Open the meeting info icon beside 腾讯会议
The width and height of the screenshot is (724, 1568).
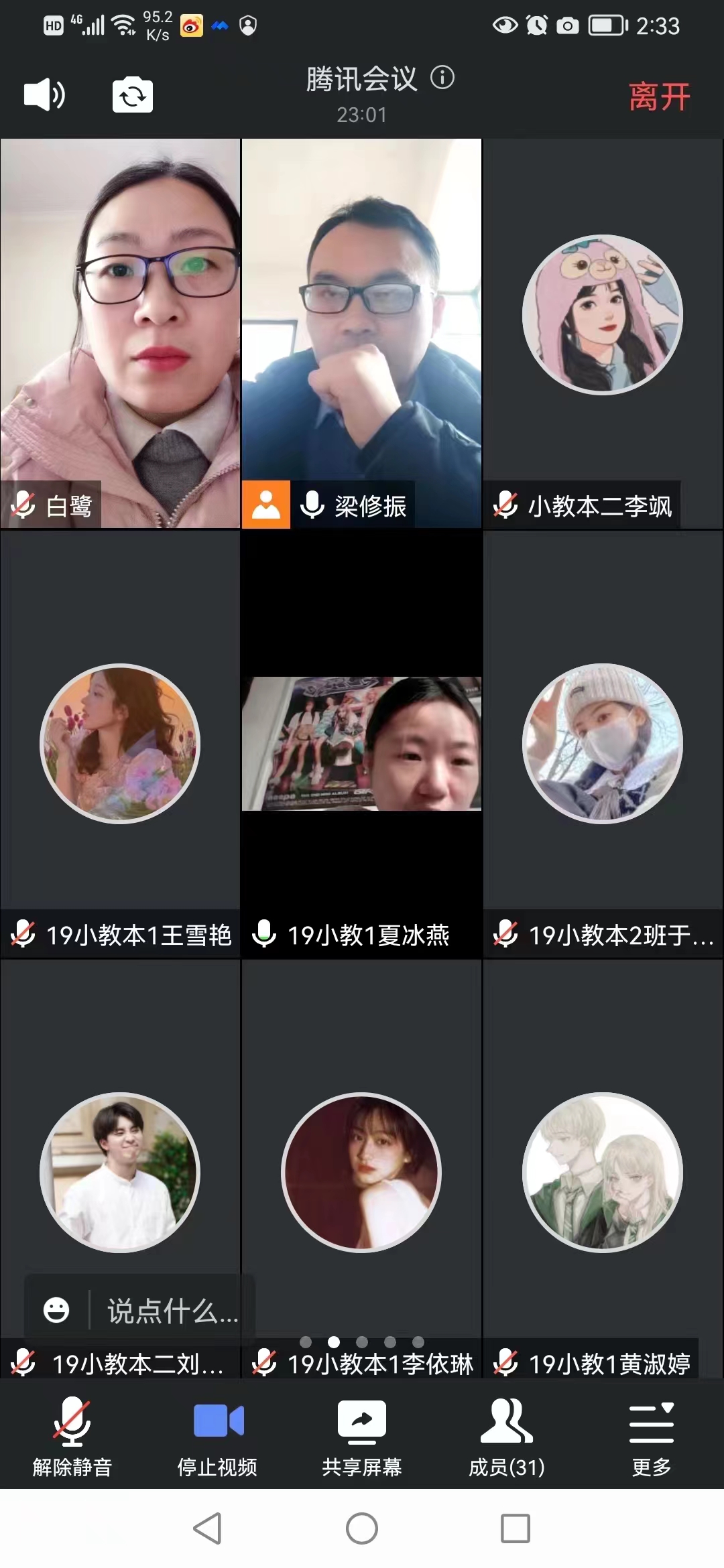point(442,78)
